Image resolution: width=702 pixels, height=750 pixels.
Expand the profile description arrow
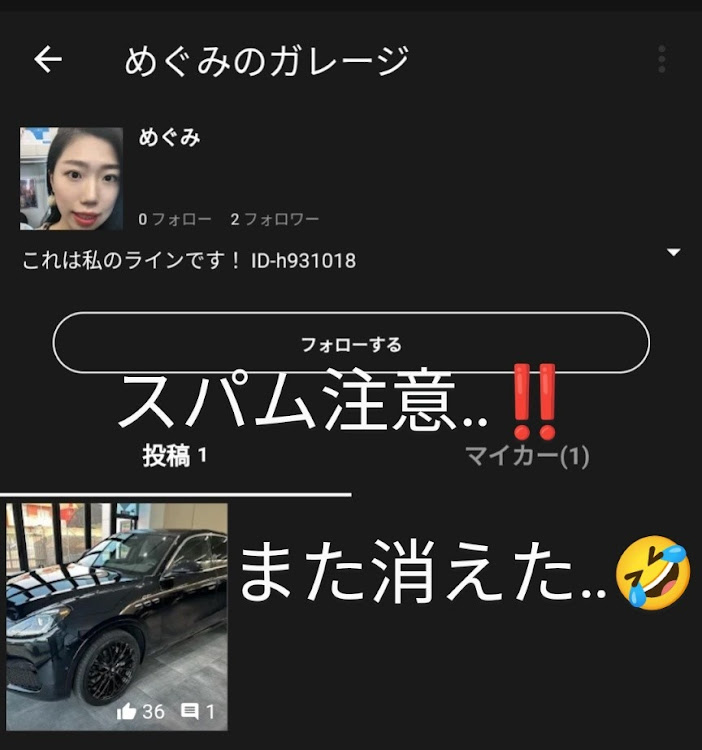(673, 252)
